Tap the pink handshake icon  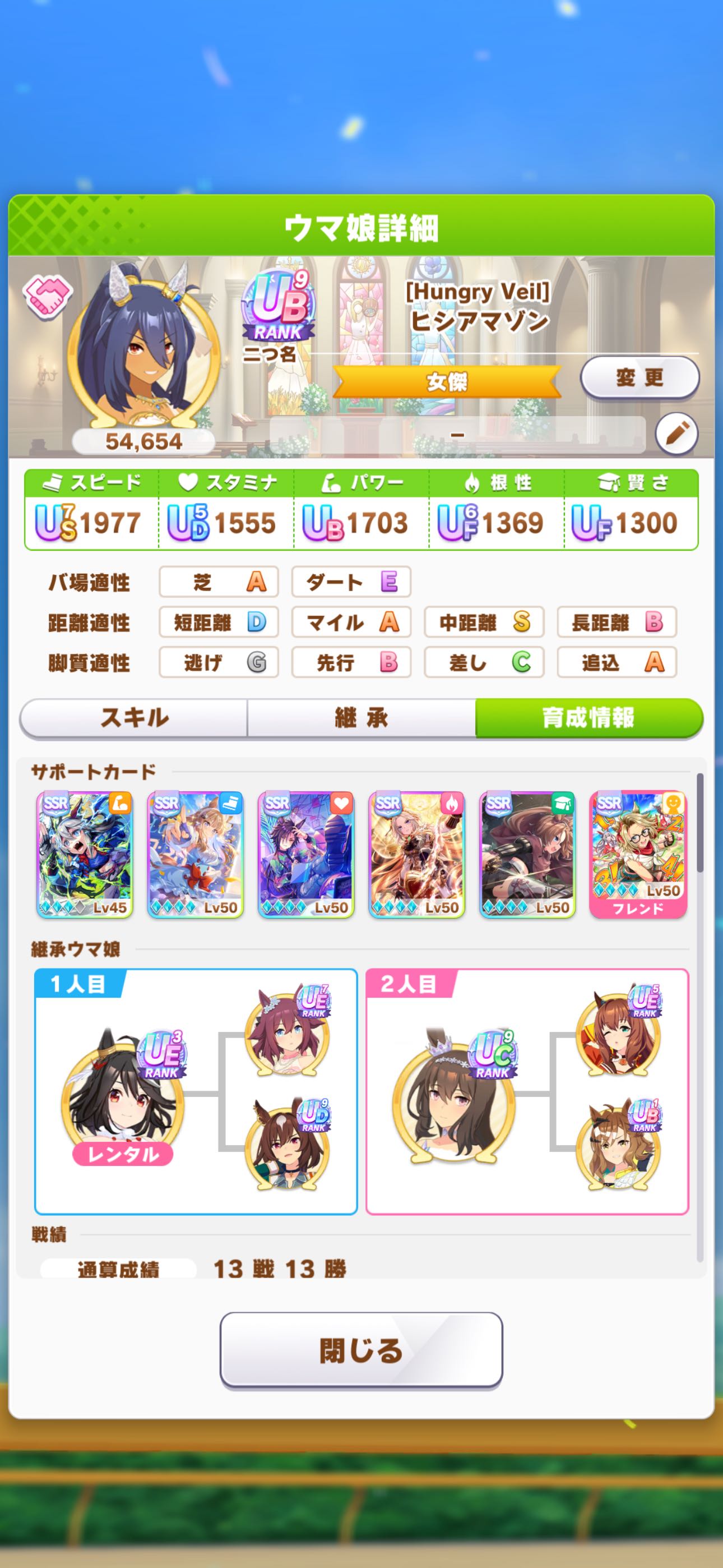click(48, 295)
